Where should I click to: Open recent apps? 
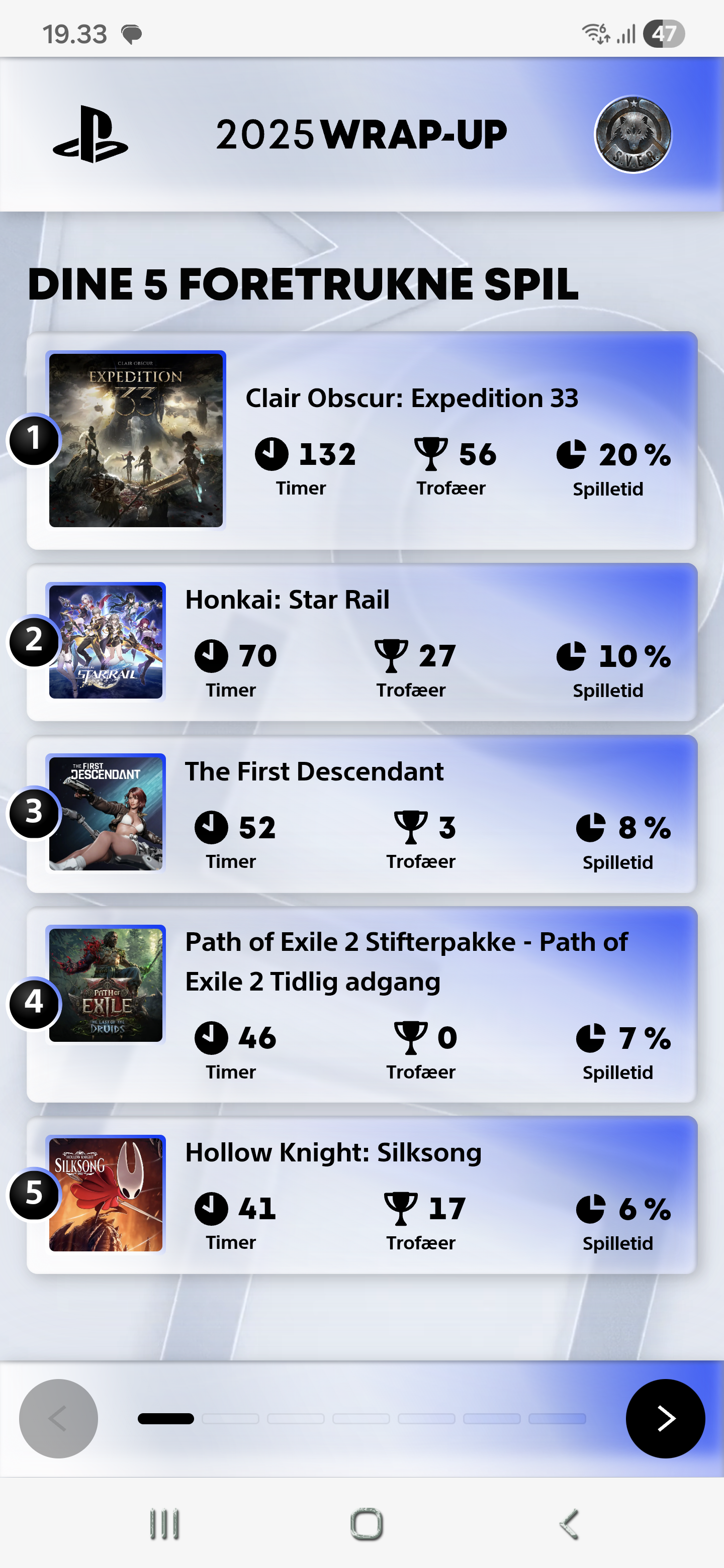(x=164, y=1524)
